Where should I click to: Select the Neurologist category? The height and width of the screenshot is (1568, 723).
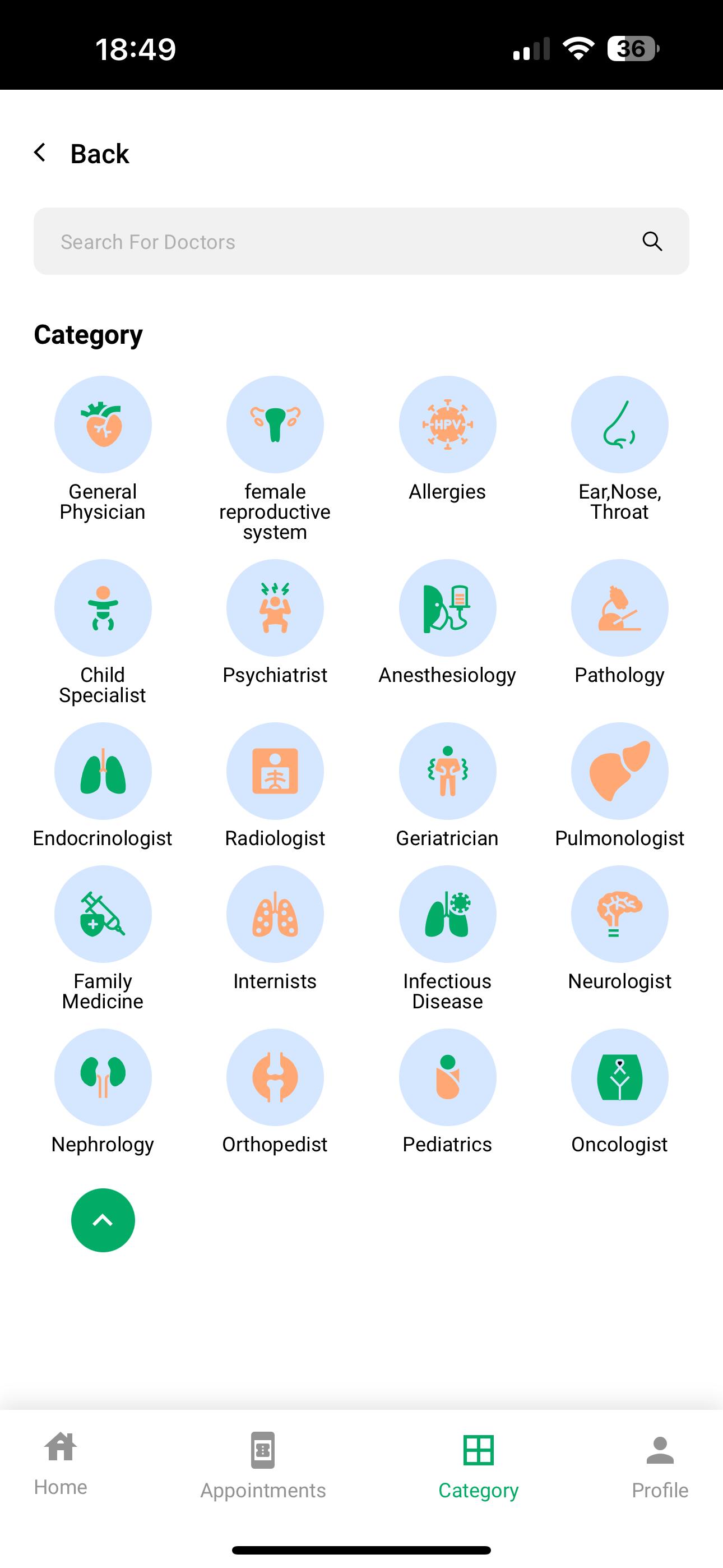tap(619, 914)
